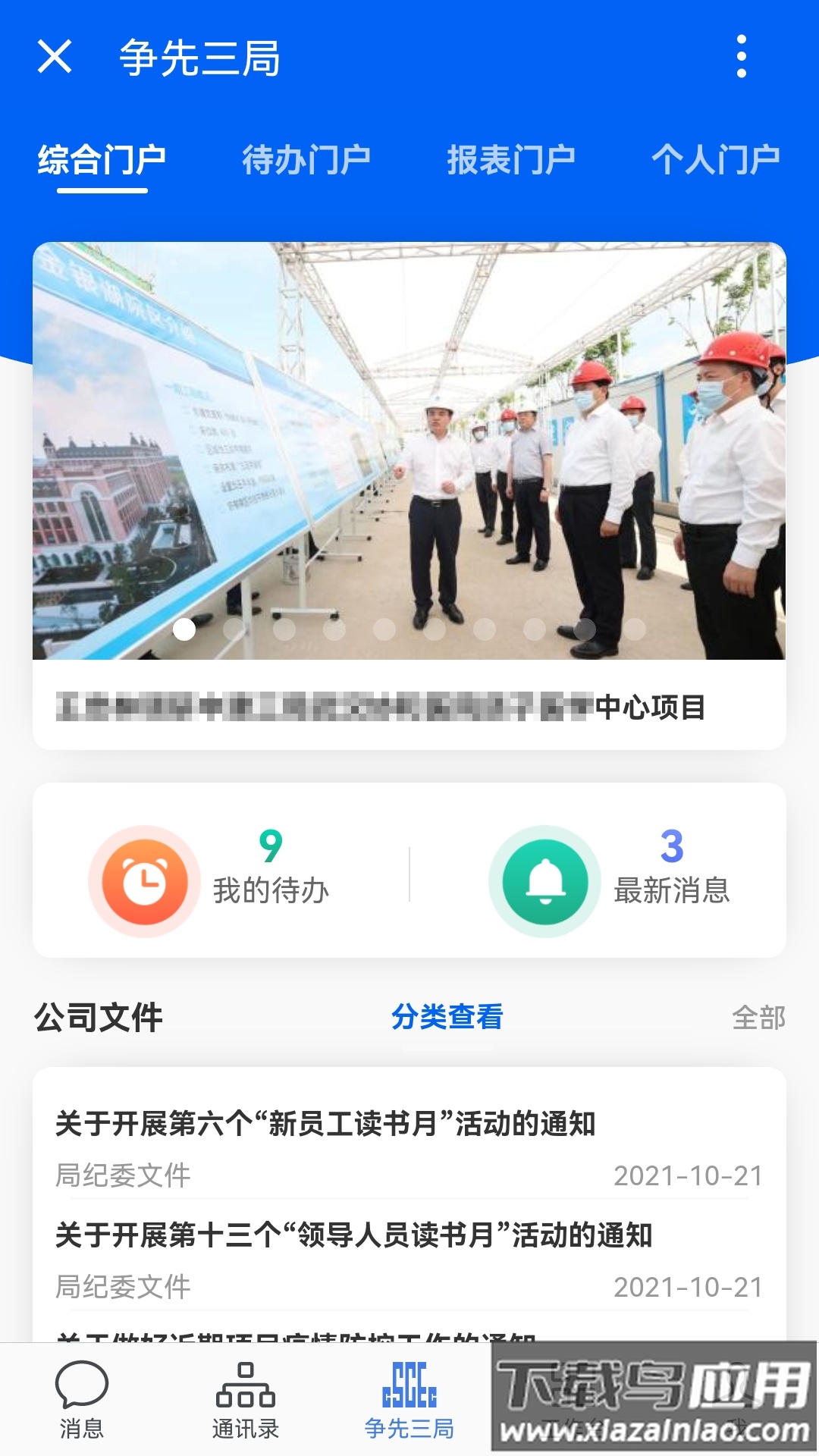Tap the carousel banner image of site inspection

coord(409,447)
